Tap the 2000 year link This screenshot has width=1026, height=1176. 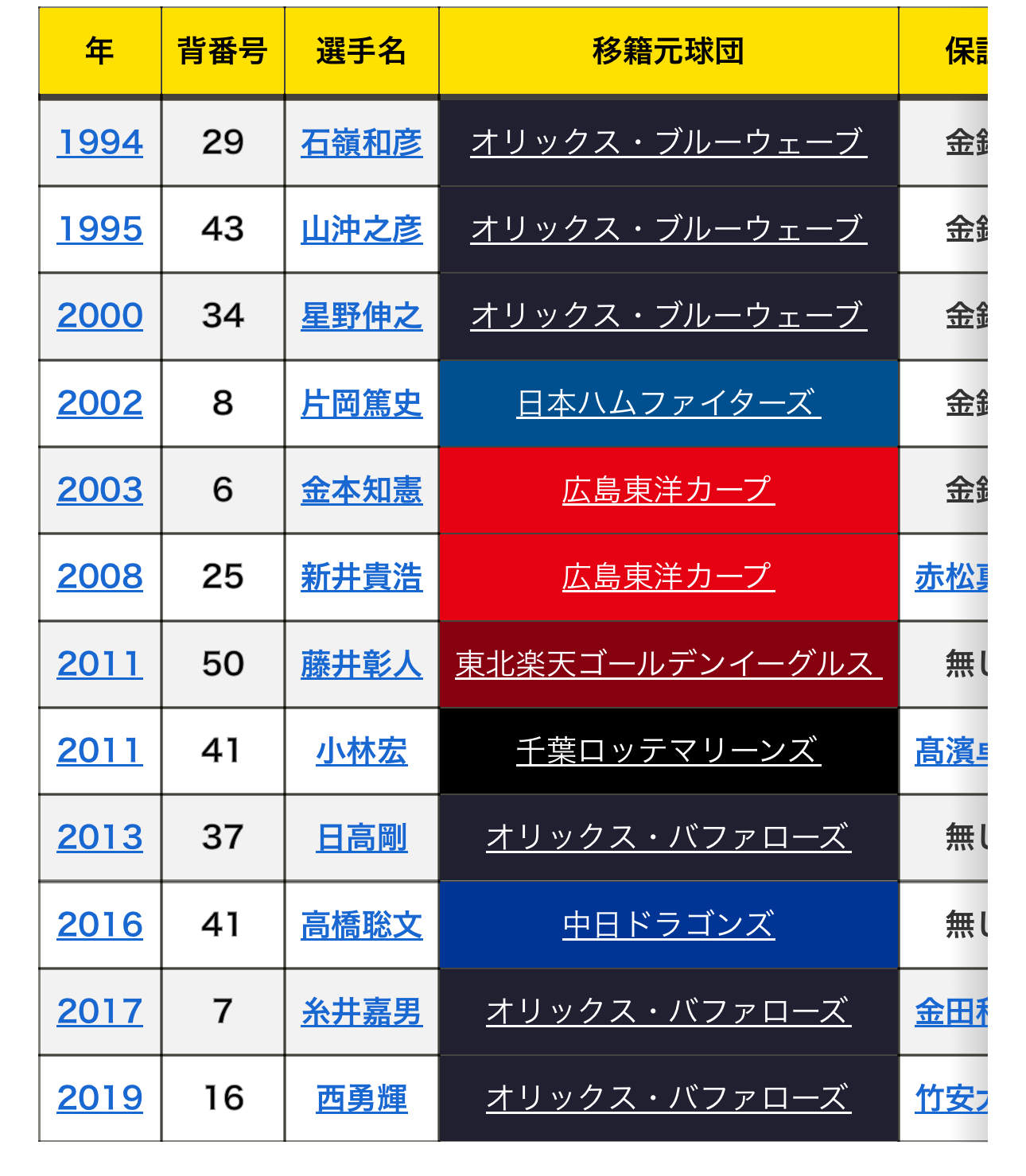click(x=100, y=316)
